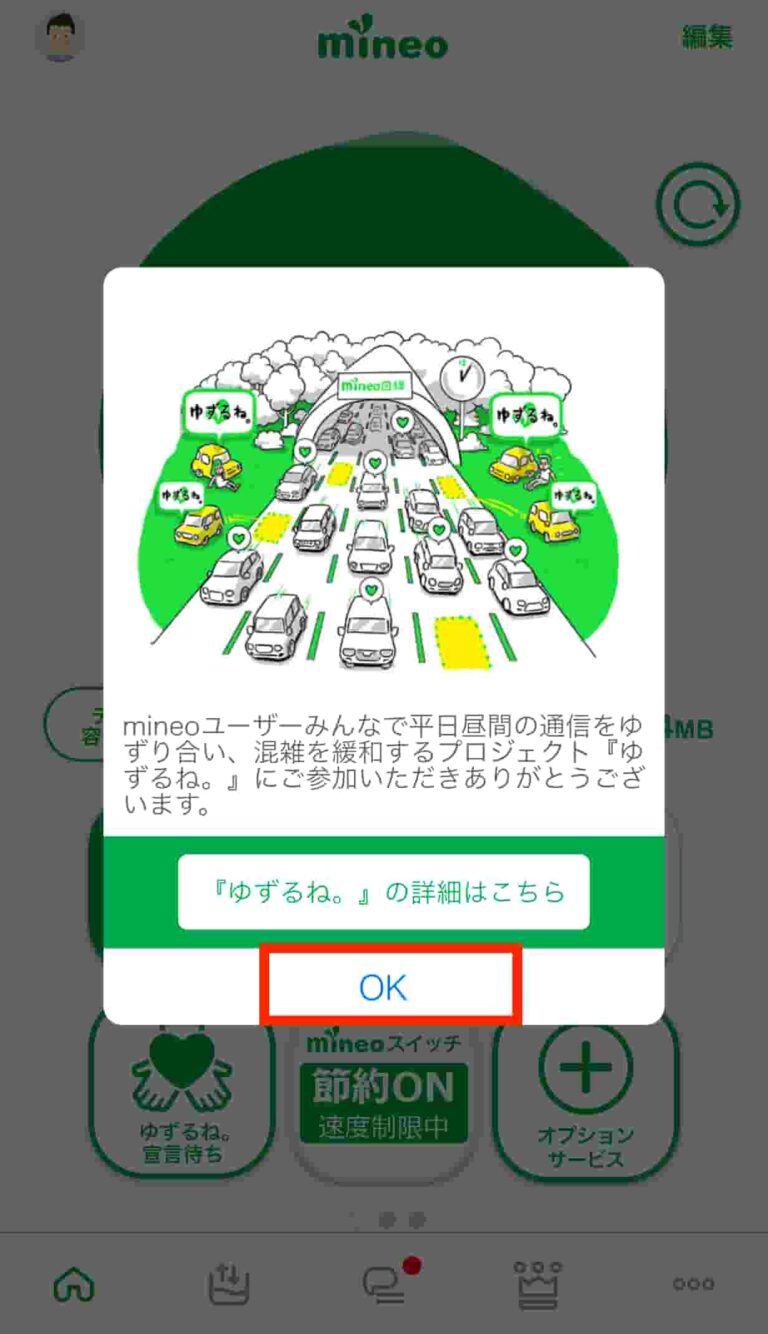Open 『ゆずるね。』の詳細はこちら details page
The width and height of the screenshot is (768, 1334).
(x=384, y=893)
